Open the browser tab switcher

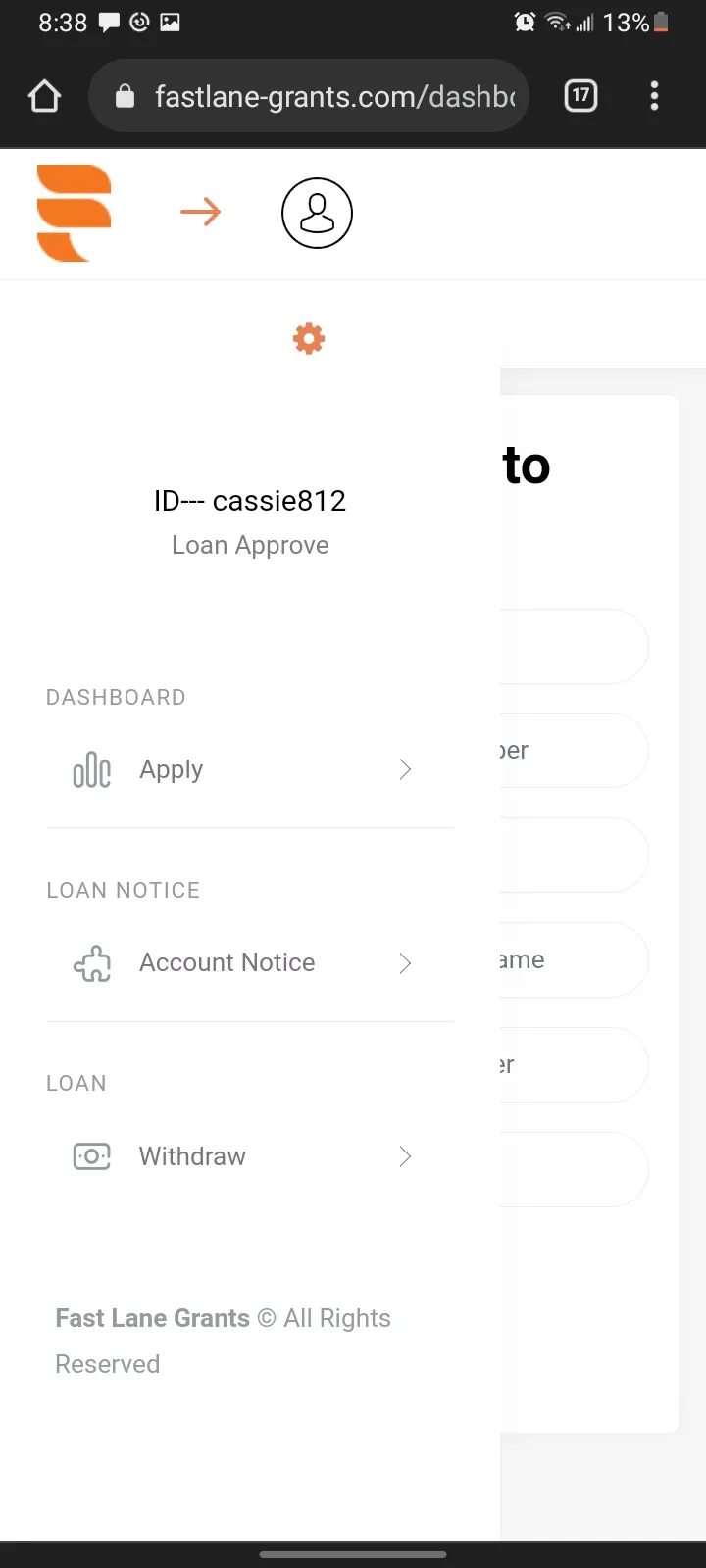click(581, 96)
